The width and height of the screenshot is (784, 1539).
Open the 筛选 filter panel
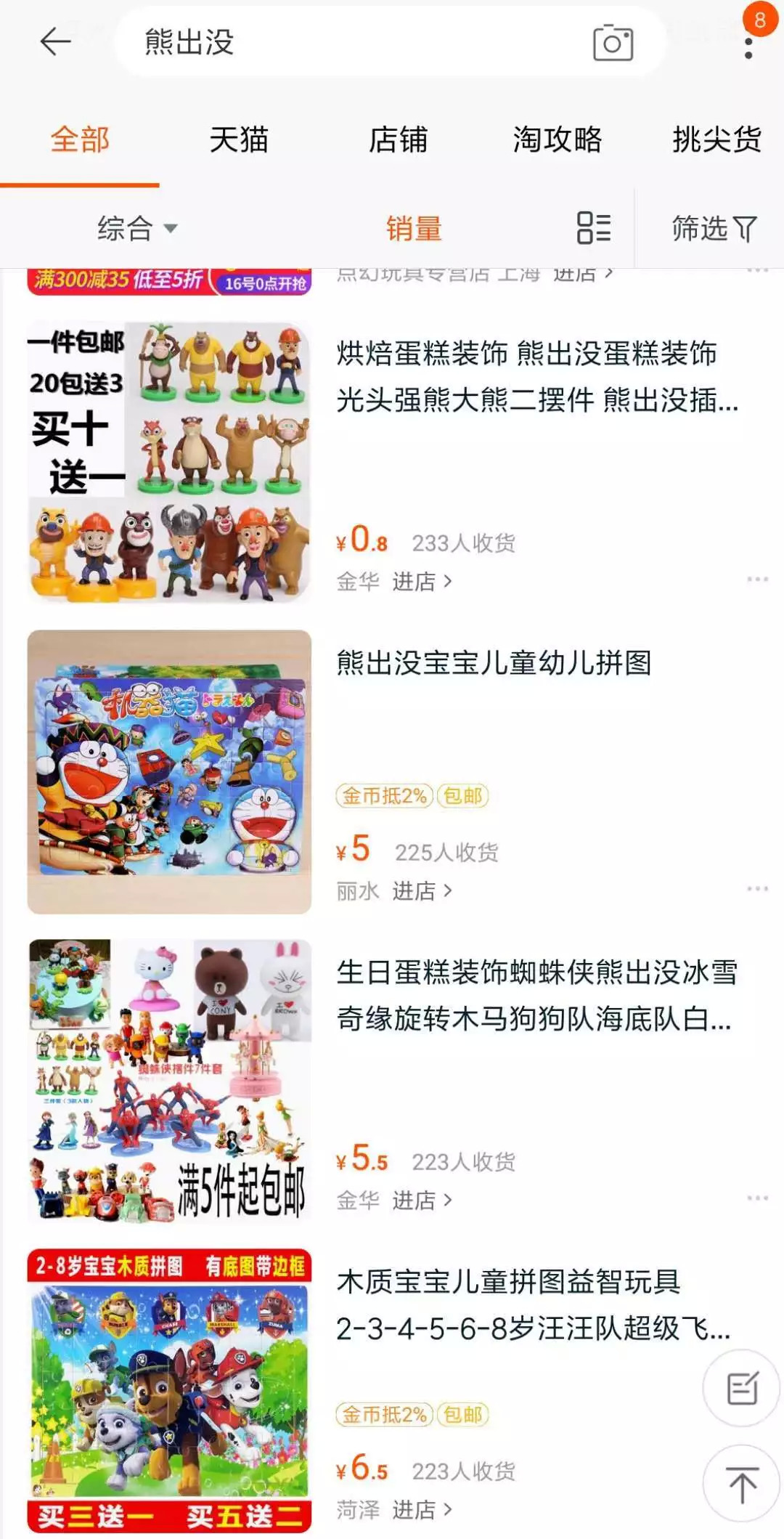click(x=713, y=229)
